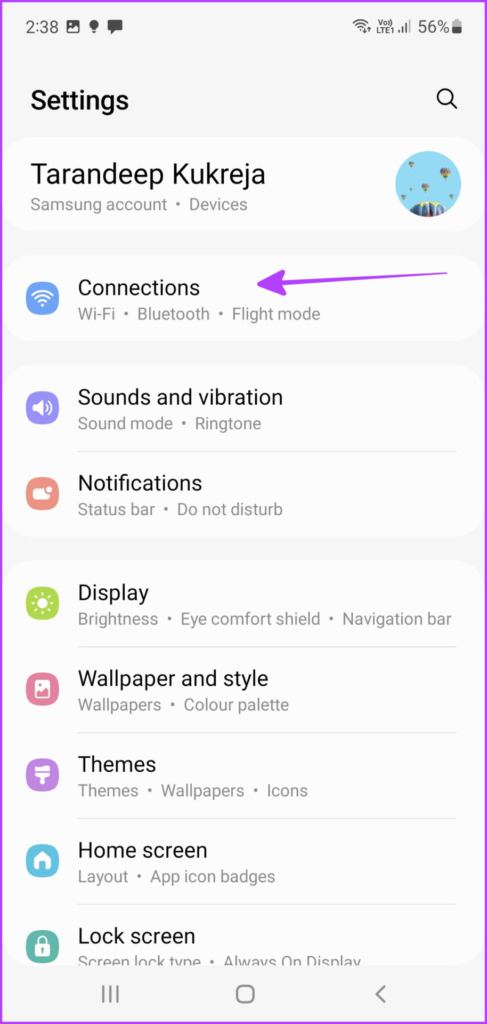Open Lock screen settings

244,936
